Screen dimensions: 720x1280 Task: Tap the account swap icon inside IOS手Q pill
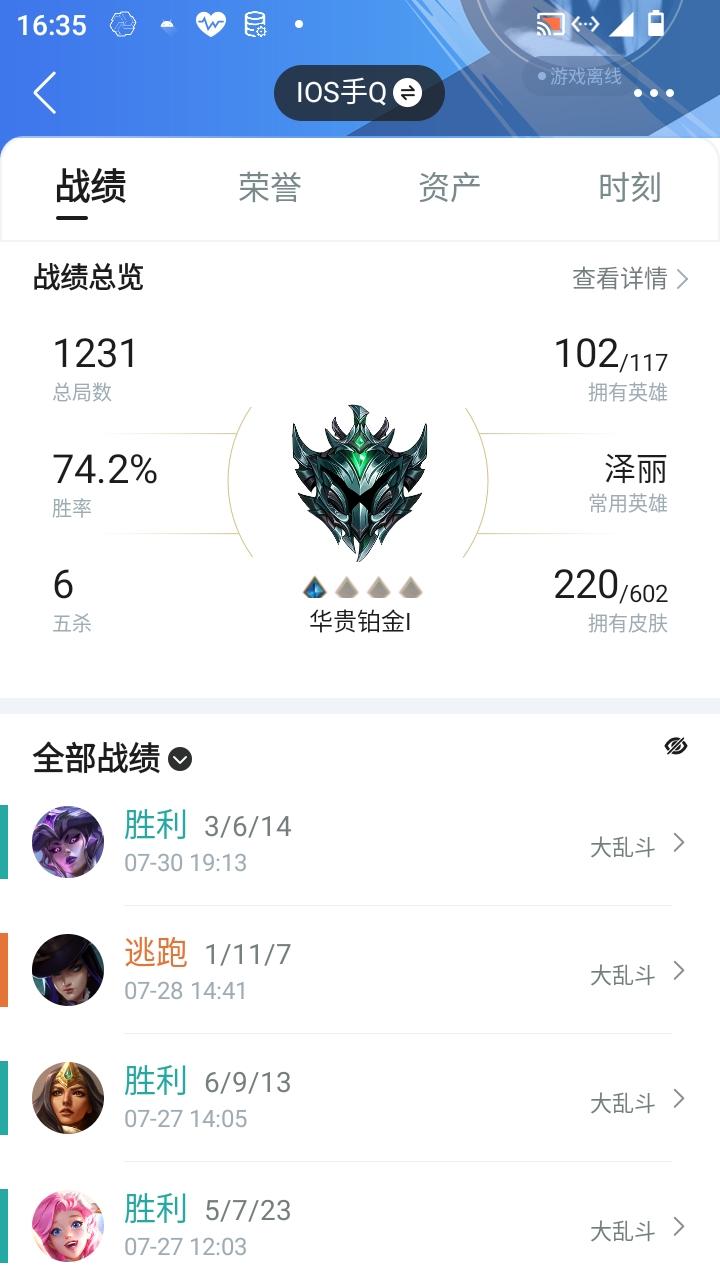[x=408, y=91]
